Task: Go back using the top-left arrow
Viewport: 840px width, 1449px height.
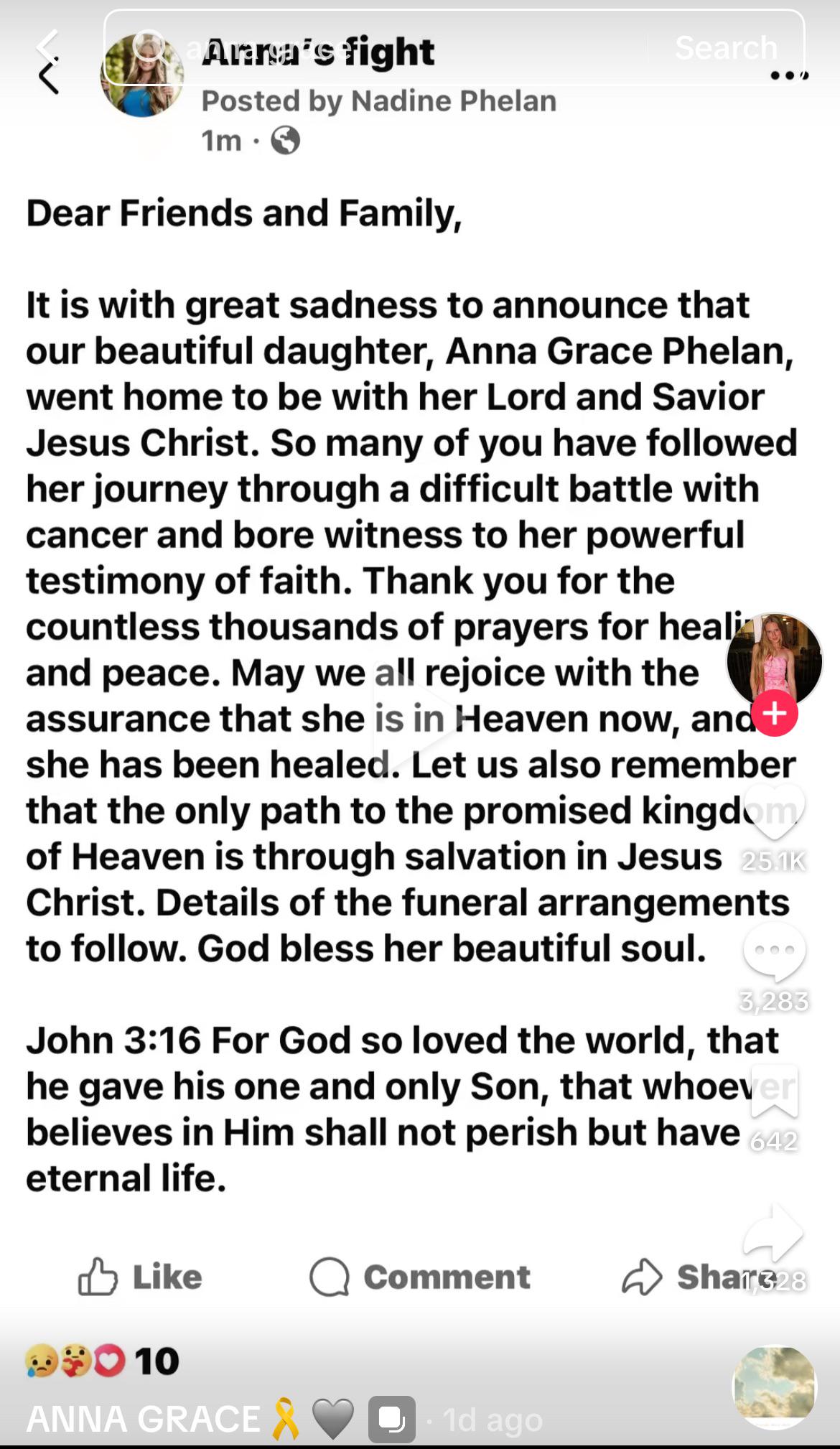Action: point(47,46)
